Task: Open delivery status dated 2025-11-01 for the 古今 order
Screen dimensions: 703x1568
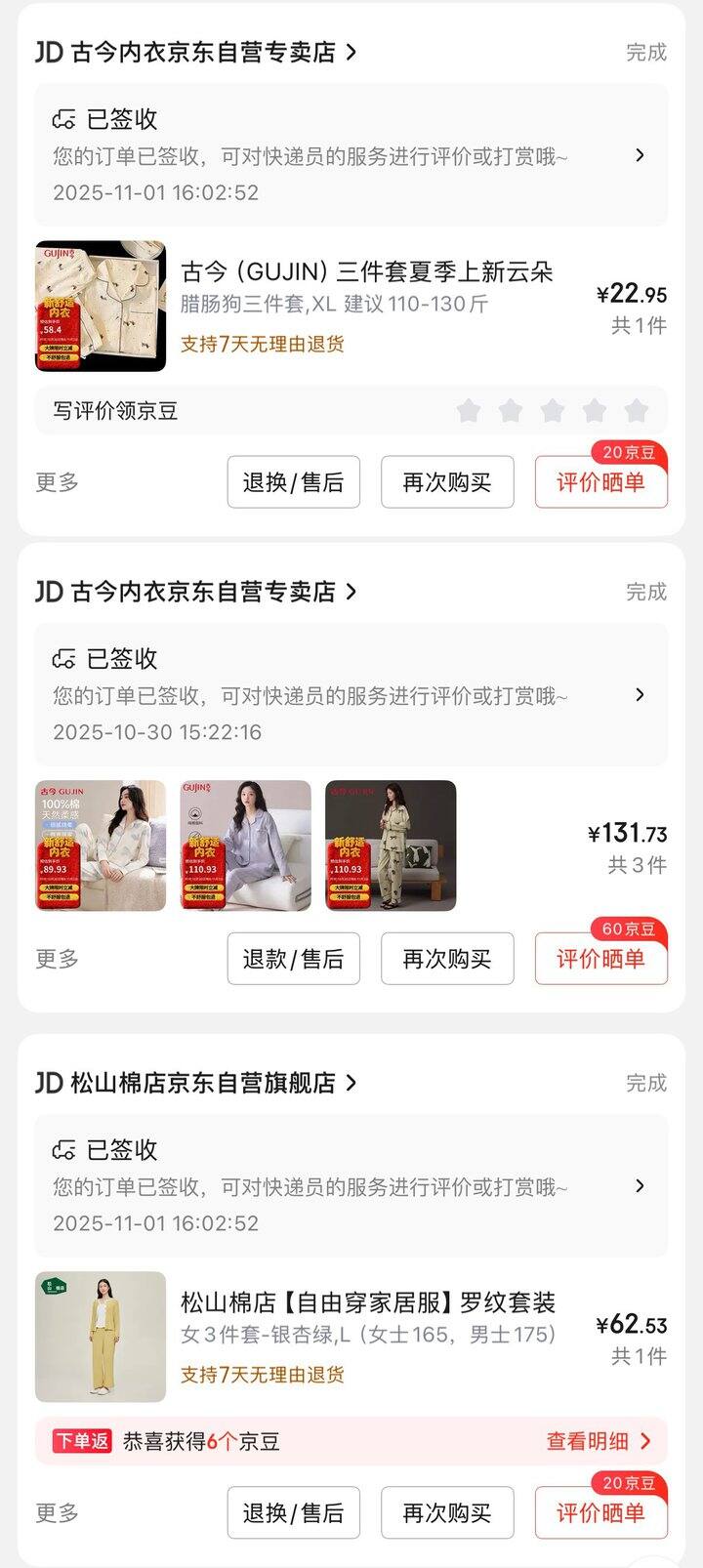Action: [x=351, y=155]
